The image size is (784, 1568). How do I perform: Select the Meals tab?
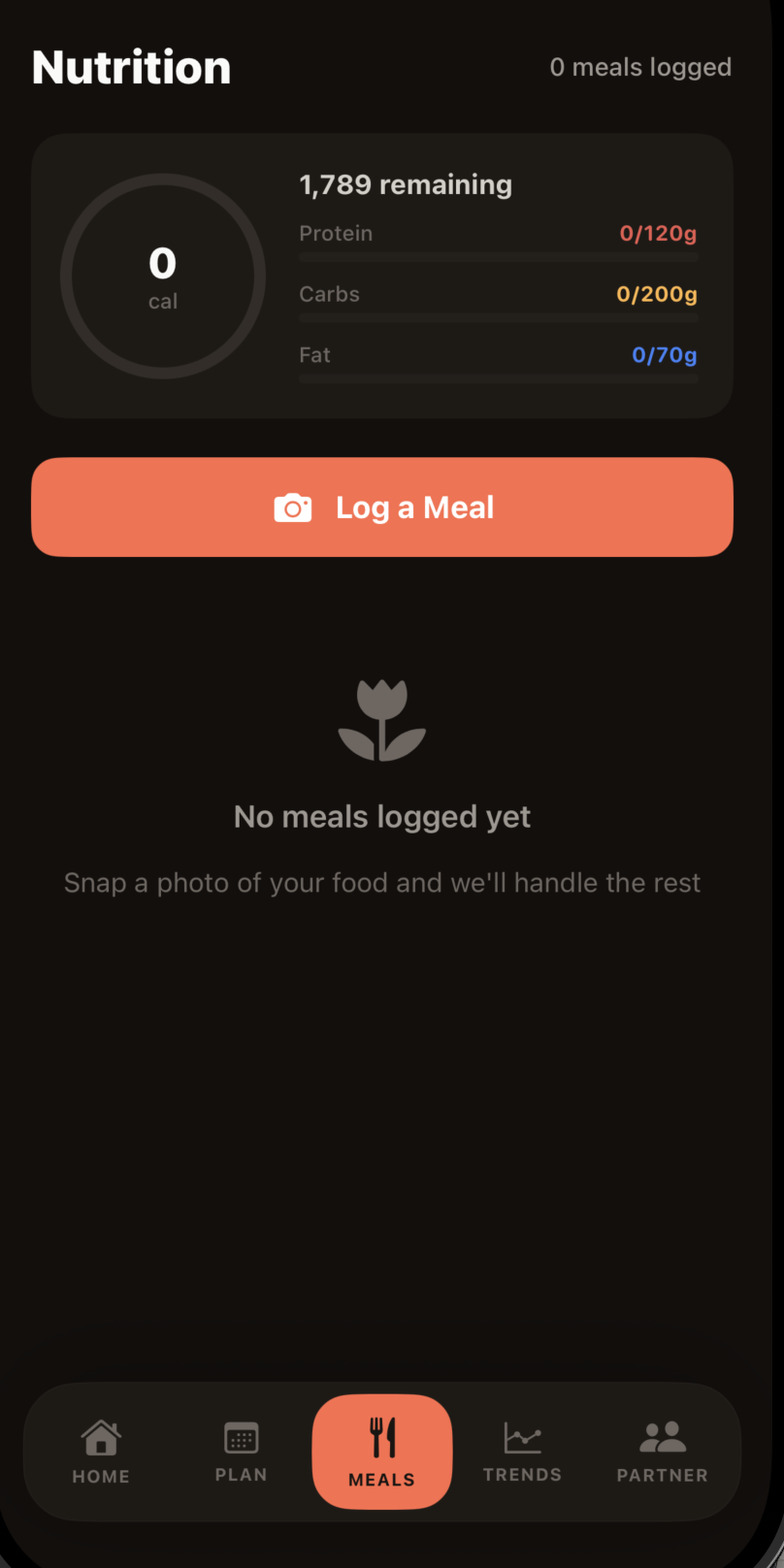click(382, 1452)
